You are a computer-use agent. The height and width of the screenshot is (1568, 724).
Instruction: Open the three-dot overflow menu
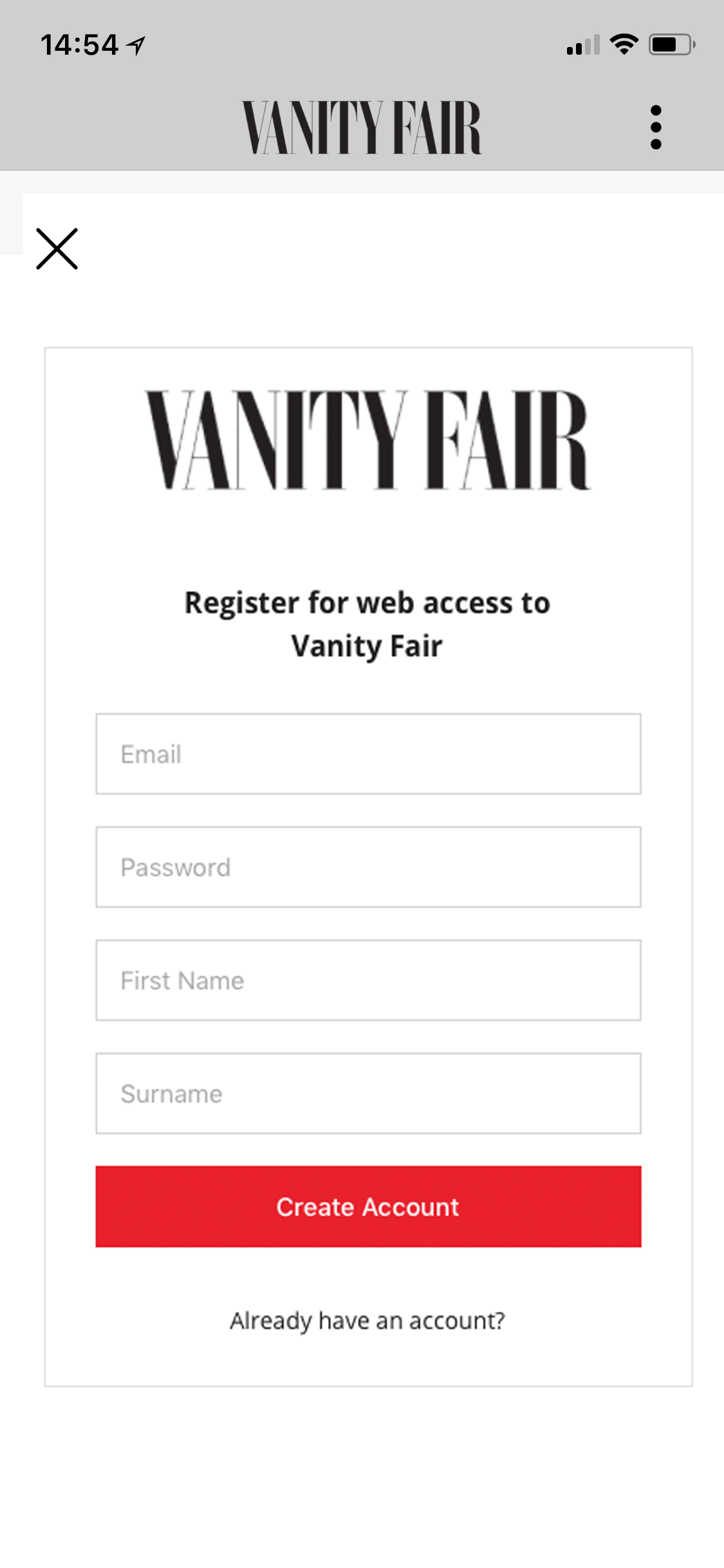[656, 127]
